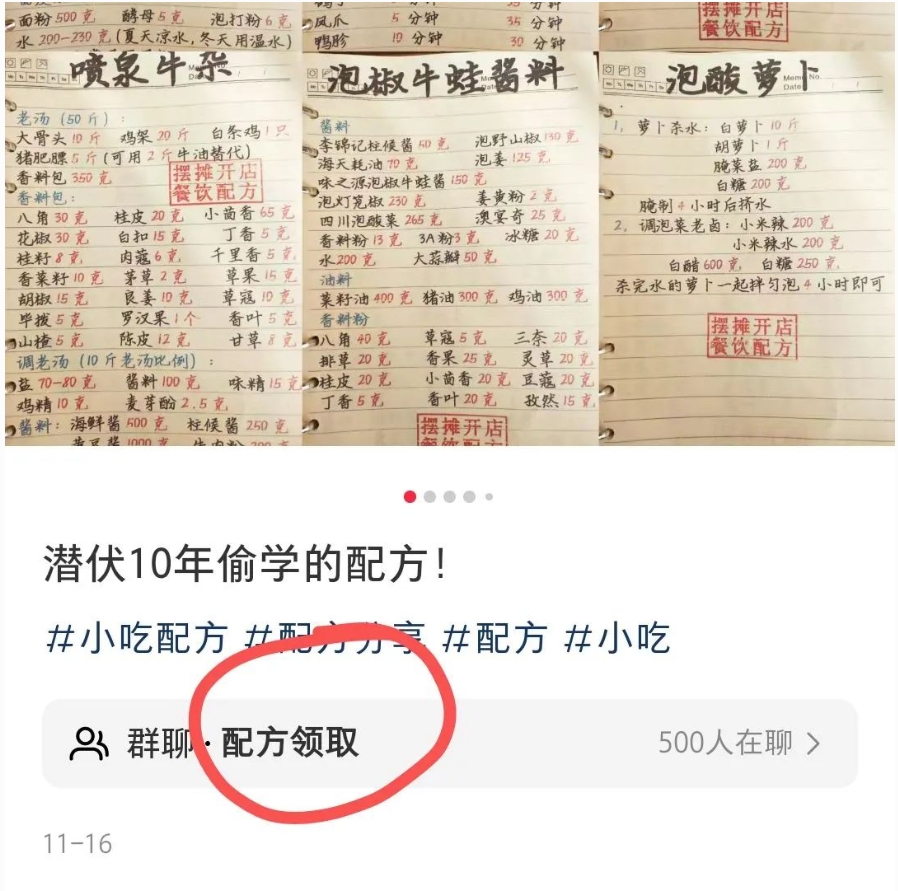
Task: Tap the #配方 hashtag link
Action: pyautogui.click(x=495, y=637)
